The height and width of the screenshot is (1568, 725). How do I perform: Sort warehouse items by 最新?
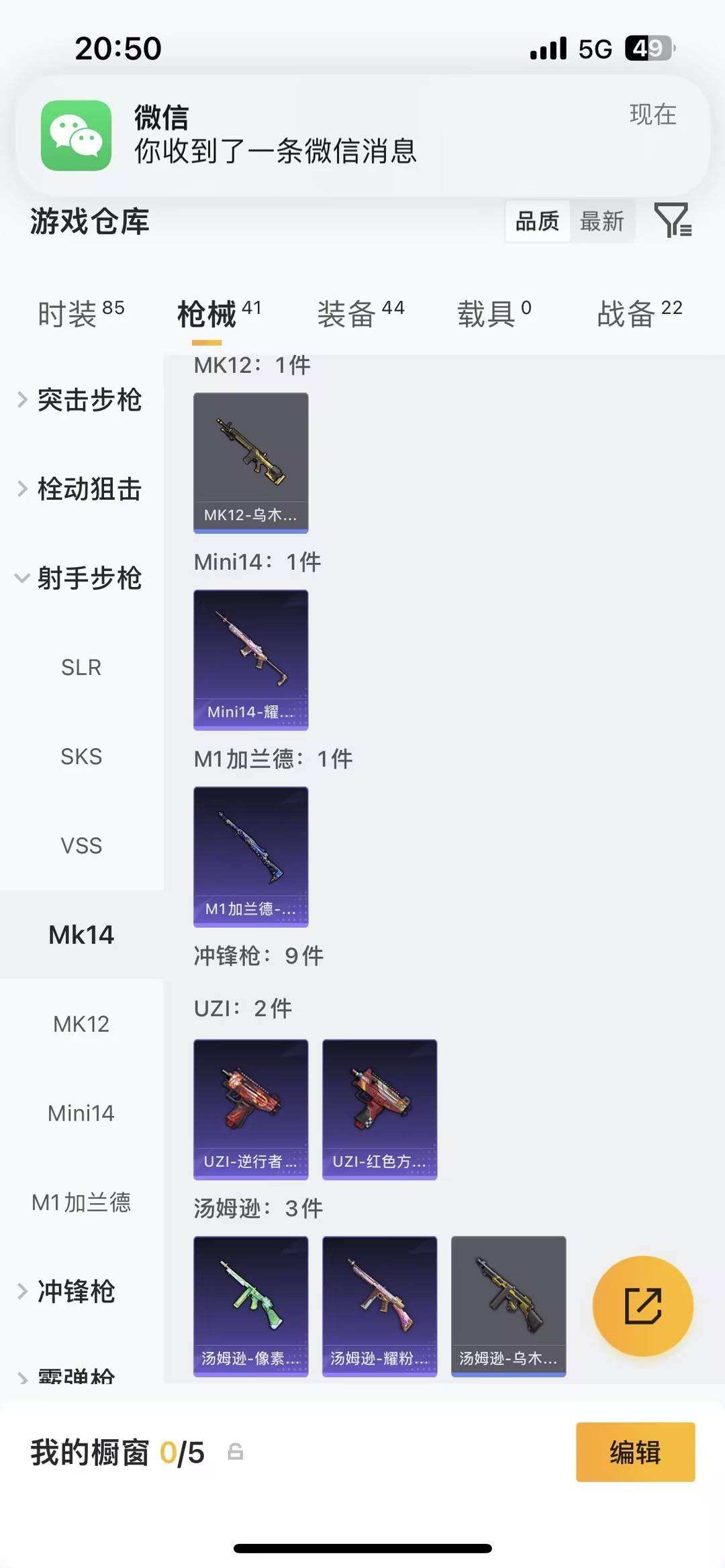(601, 221)
